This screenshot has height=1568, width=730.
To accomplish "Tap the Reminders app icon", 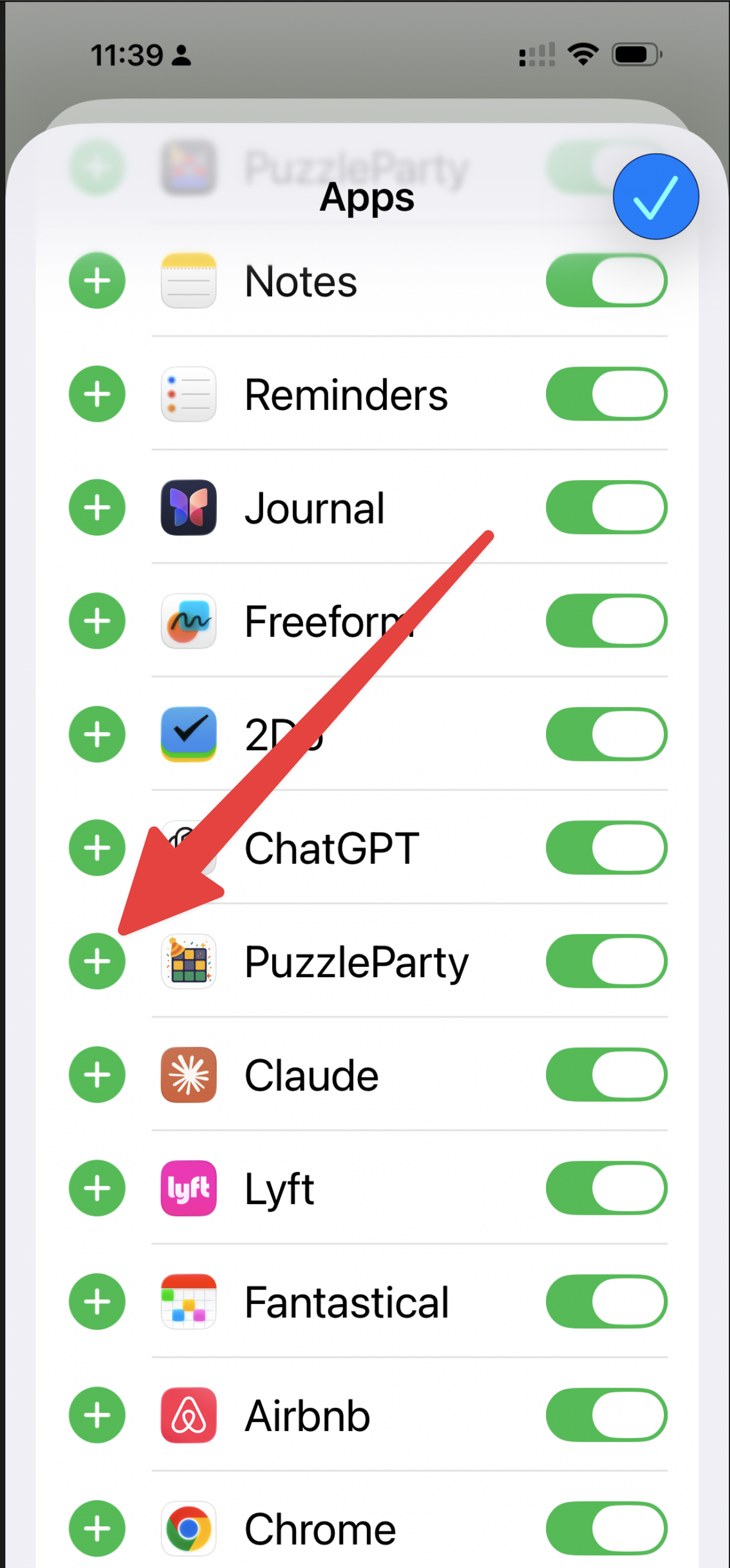I will [x=189, y=394].
